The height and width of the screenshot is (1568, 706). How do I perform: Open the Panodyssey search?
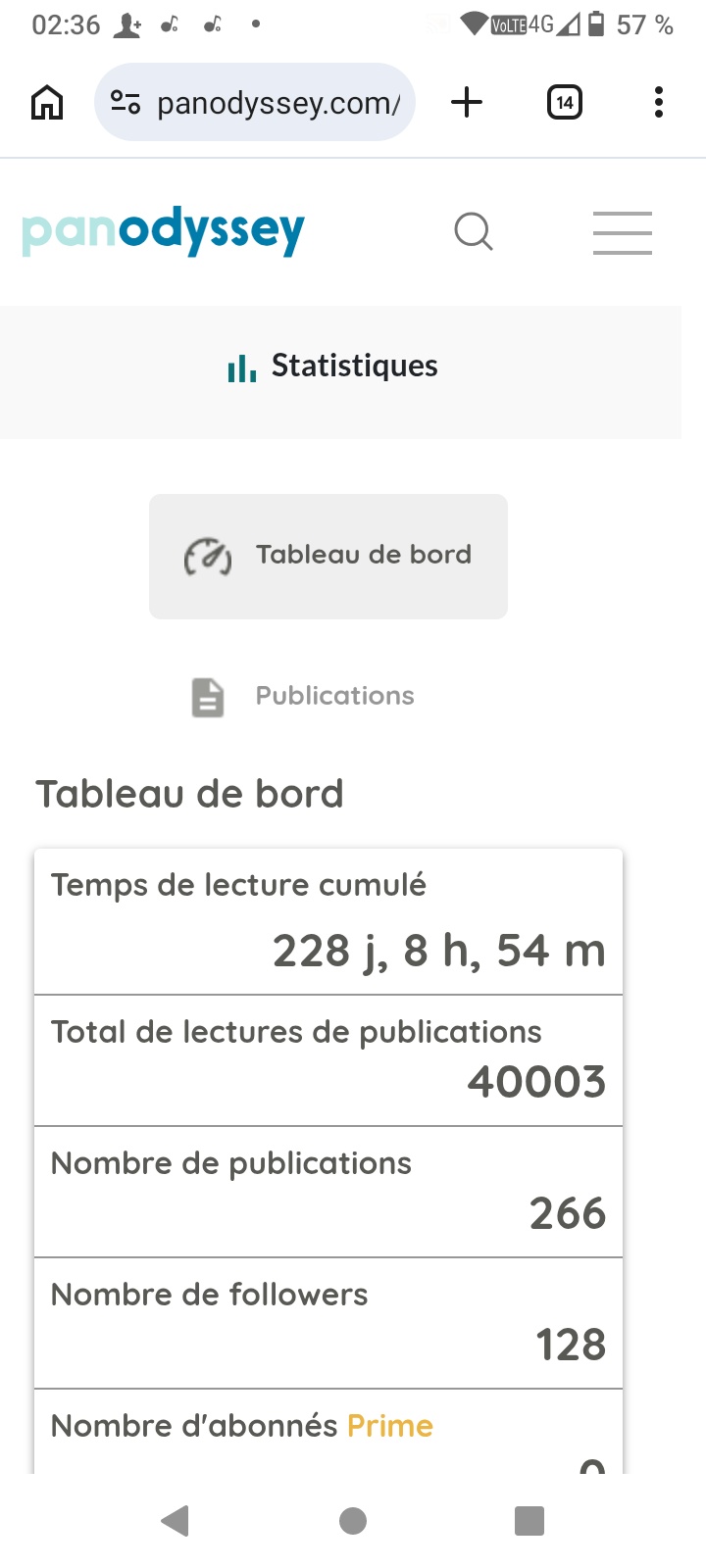click(474, 232)
